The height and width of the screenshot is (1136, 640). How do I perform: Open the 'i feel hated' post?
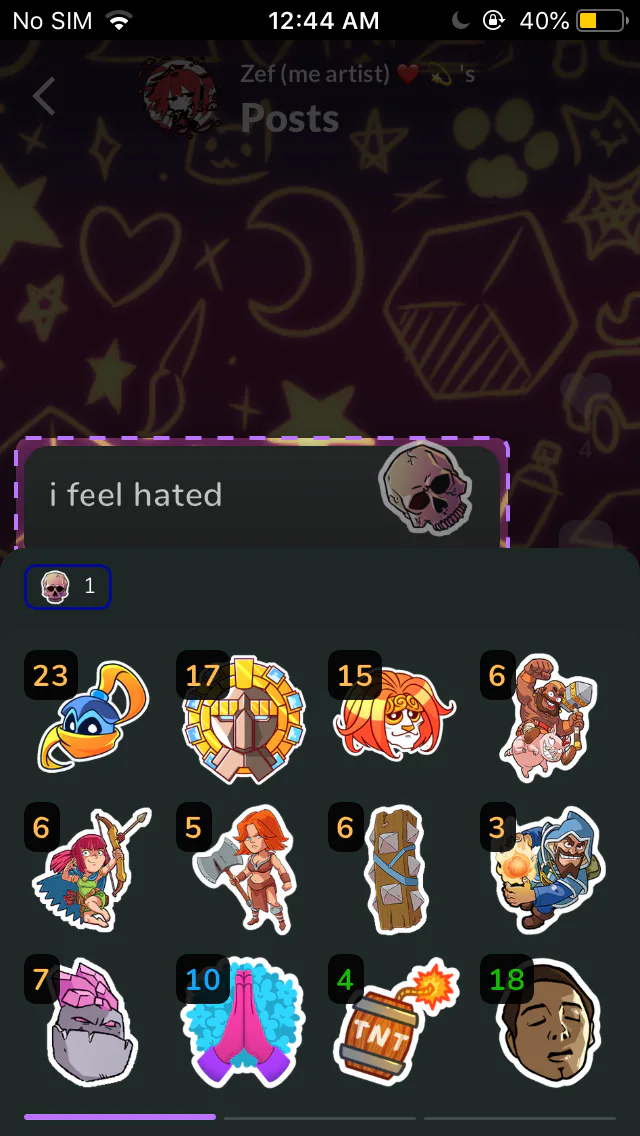pos(200,494)
